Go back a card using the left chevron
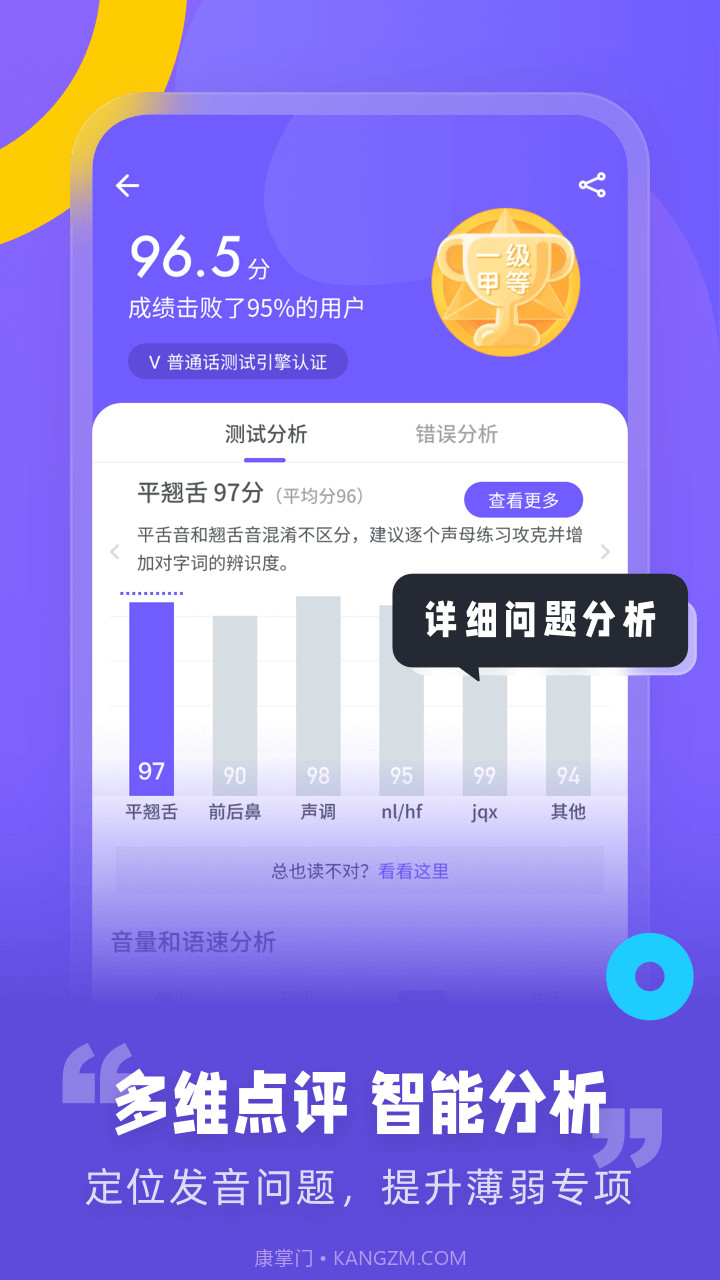 pyautogui.click(x=115, y=552)
